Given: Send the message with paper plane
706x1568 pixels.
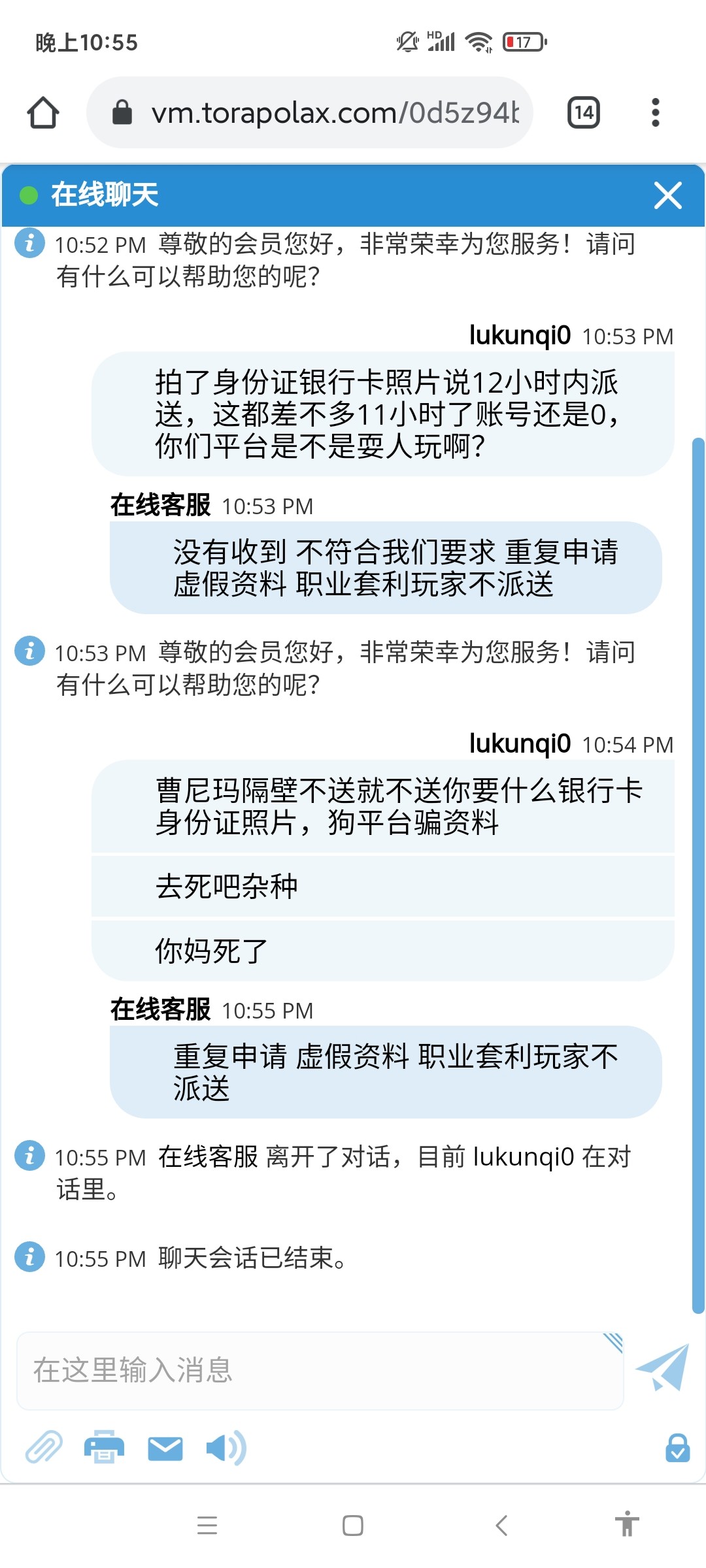Looking at the screenshot, I should pos(663,1367).
